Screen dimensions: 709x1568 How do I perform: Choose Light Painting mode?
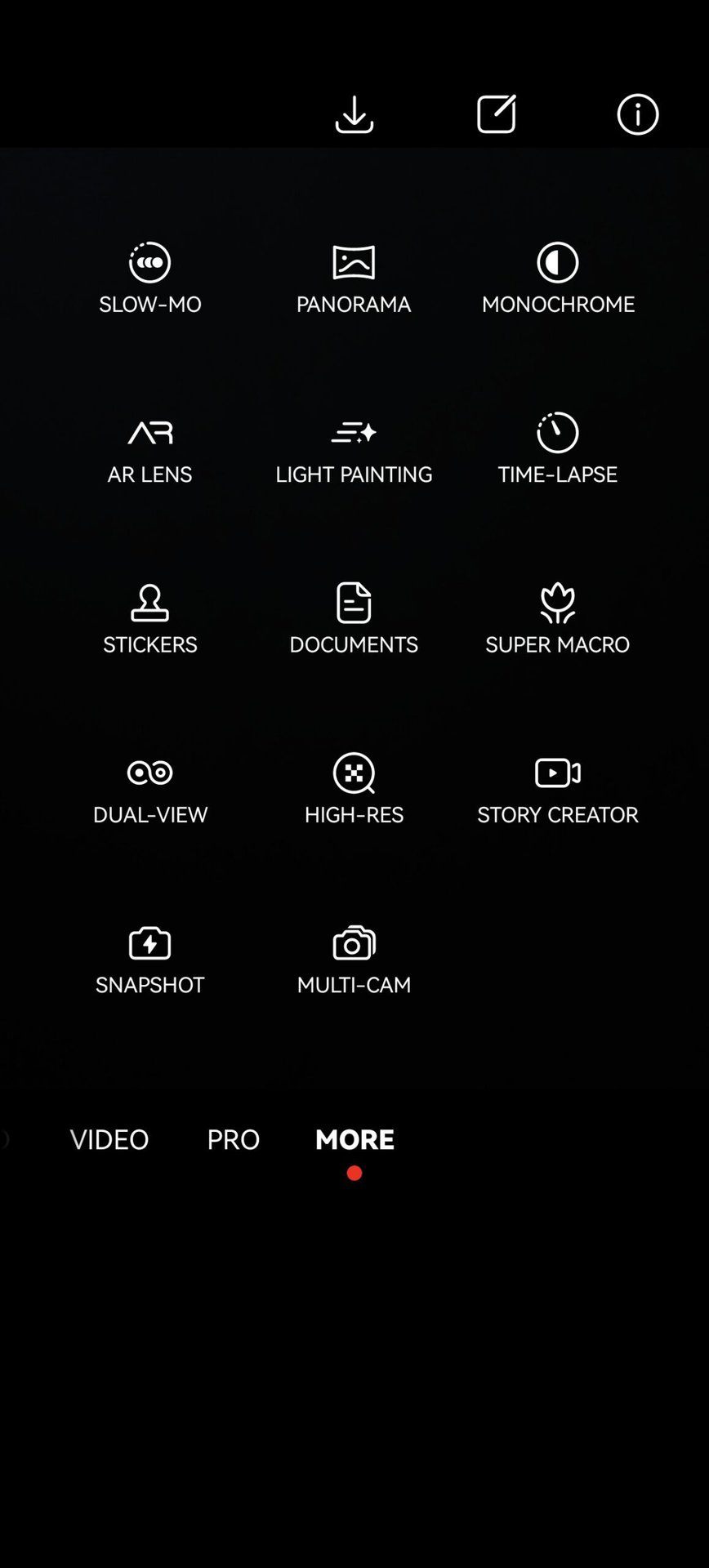coord(354,448)
